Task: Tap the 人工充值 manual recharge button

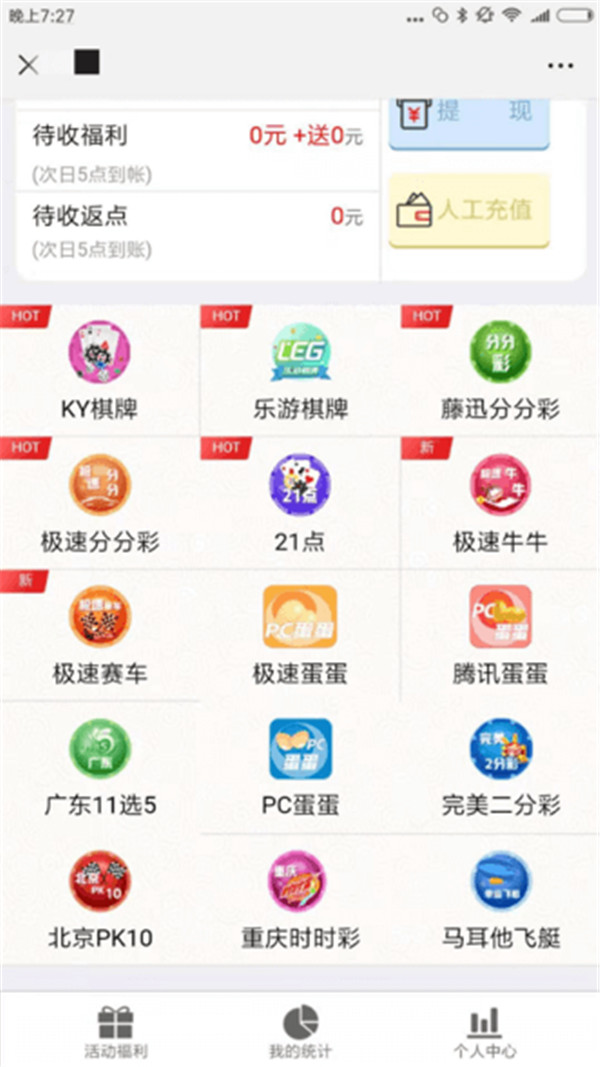Action: click(468, 210)
